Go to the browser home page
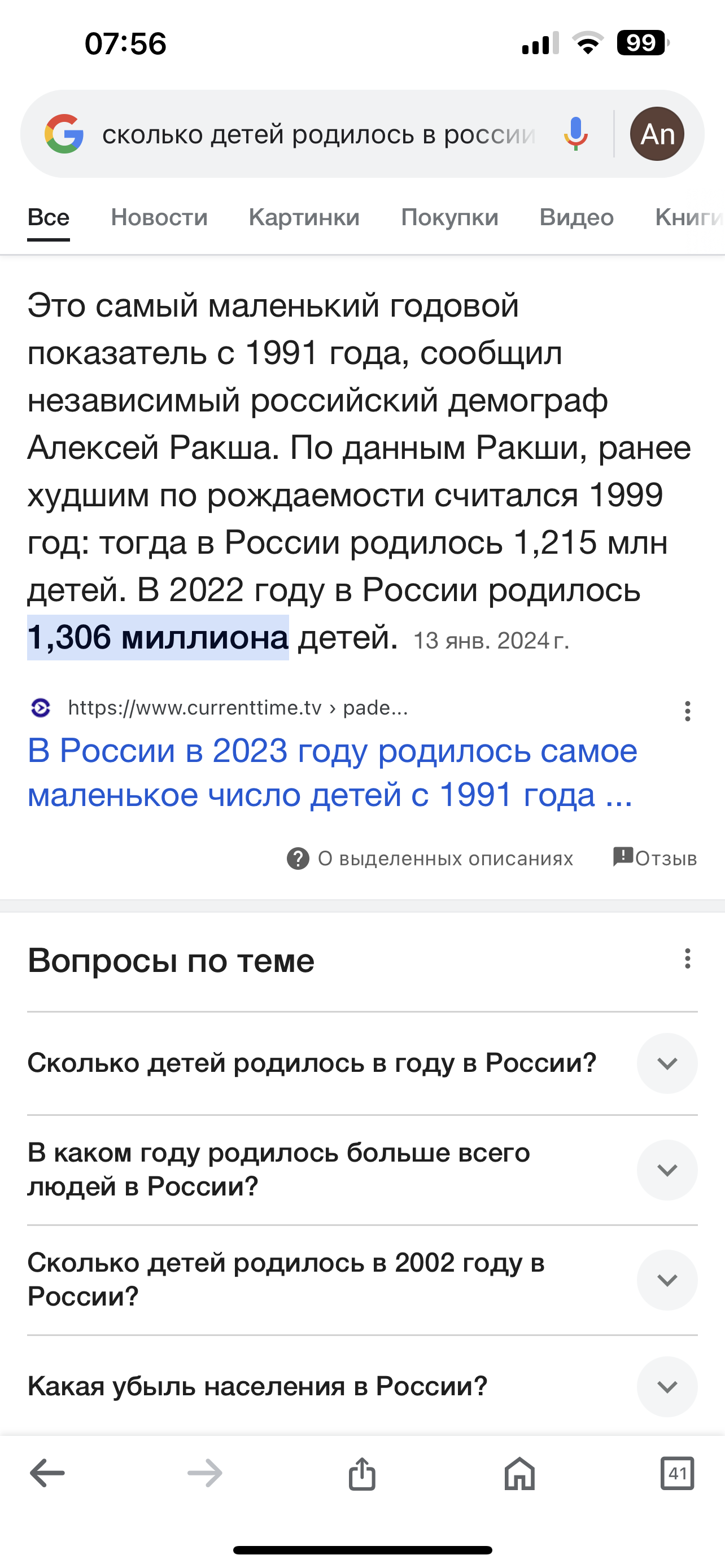The image size is (725, 1568). [519, 1474]
